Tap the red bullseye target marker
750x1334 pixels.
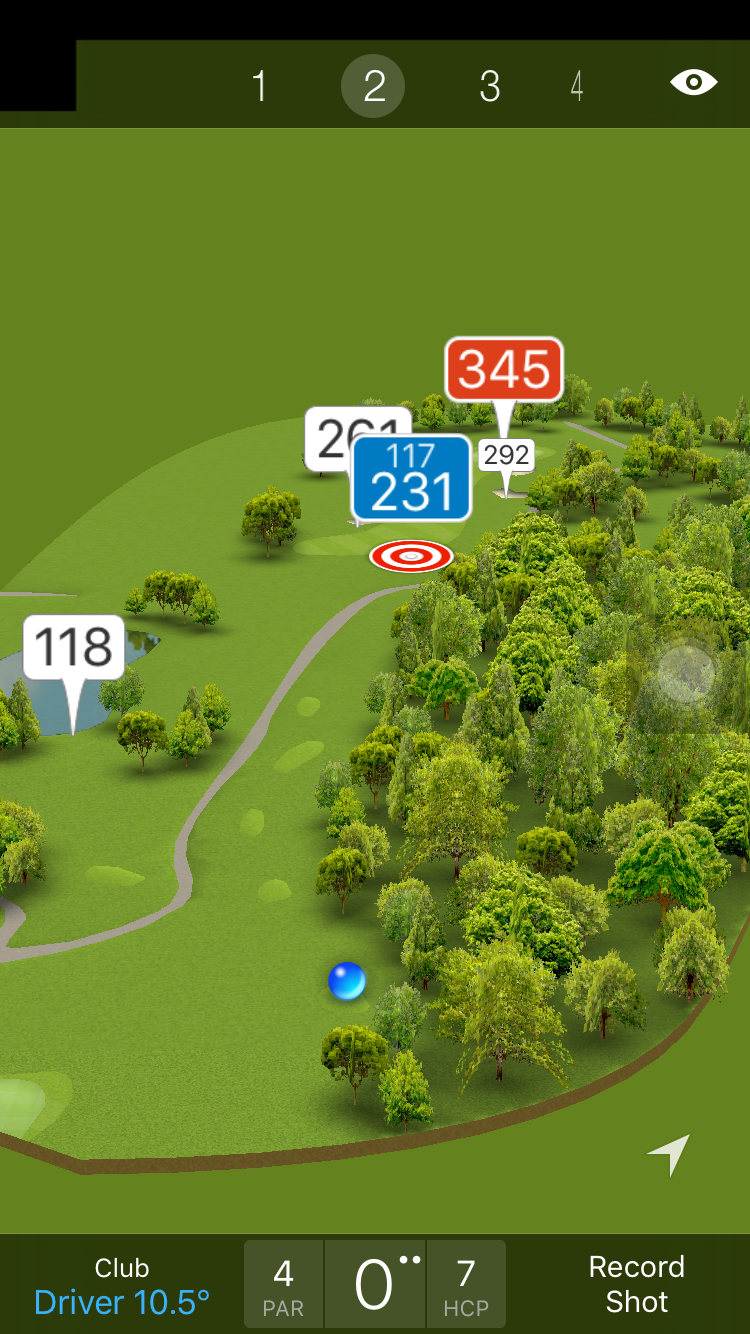click(x=411, y=556)
